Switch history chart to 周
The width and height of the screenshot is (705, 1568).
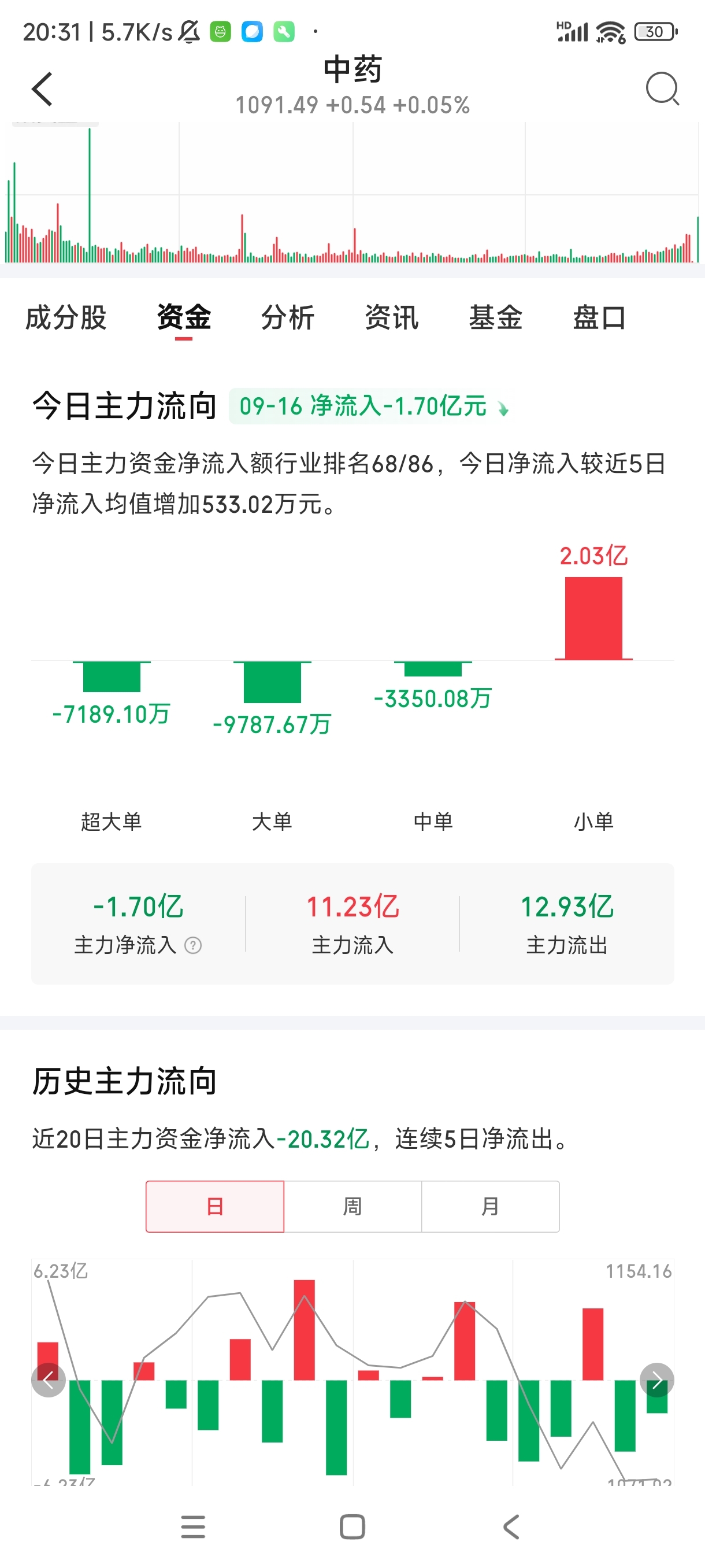pyautogui.click(x=353, y=1206)
